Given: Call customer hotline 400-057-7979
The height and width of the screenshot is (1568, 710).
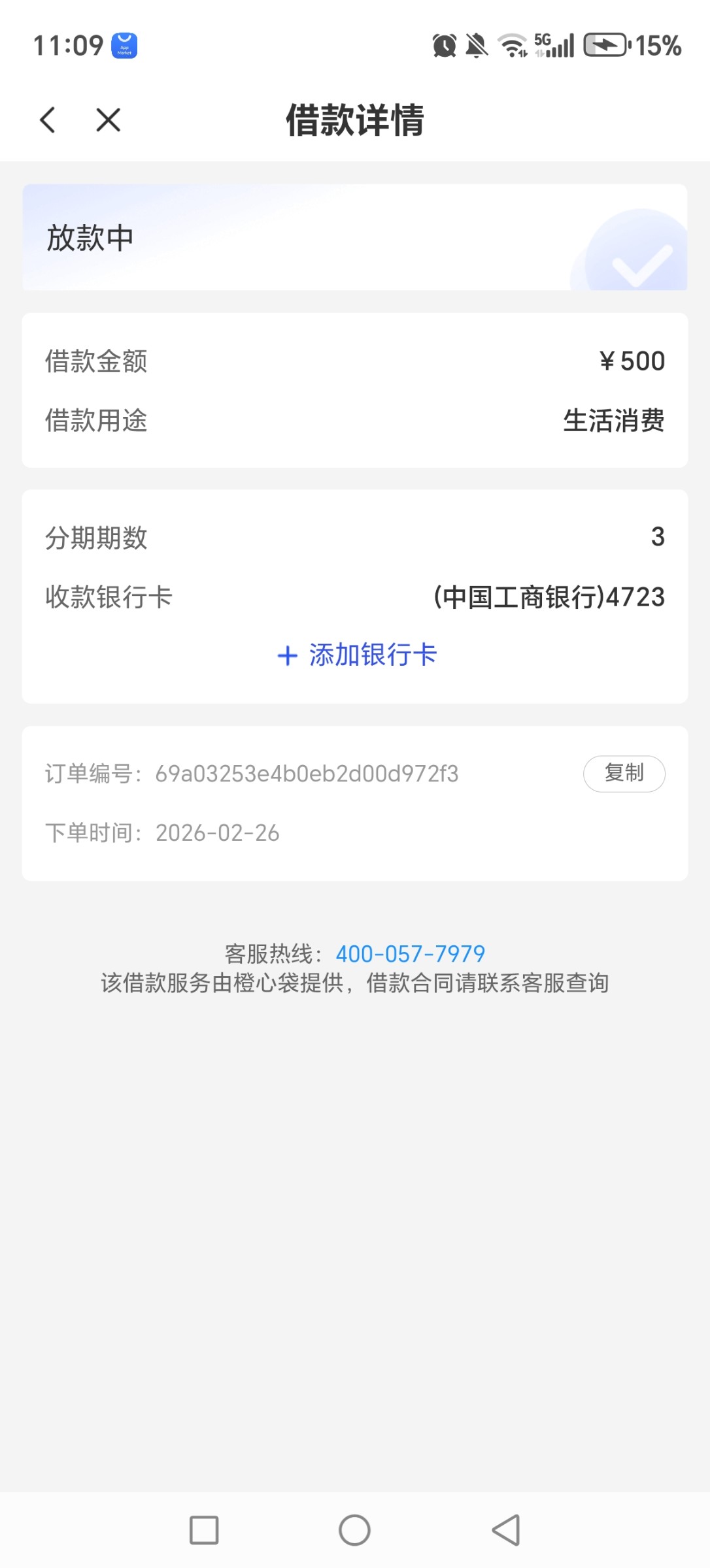Looking at the screenshot, I should pos(410,954).
